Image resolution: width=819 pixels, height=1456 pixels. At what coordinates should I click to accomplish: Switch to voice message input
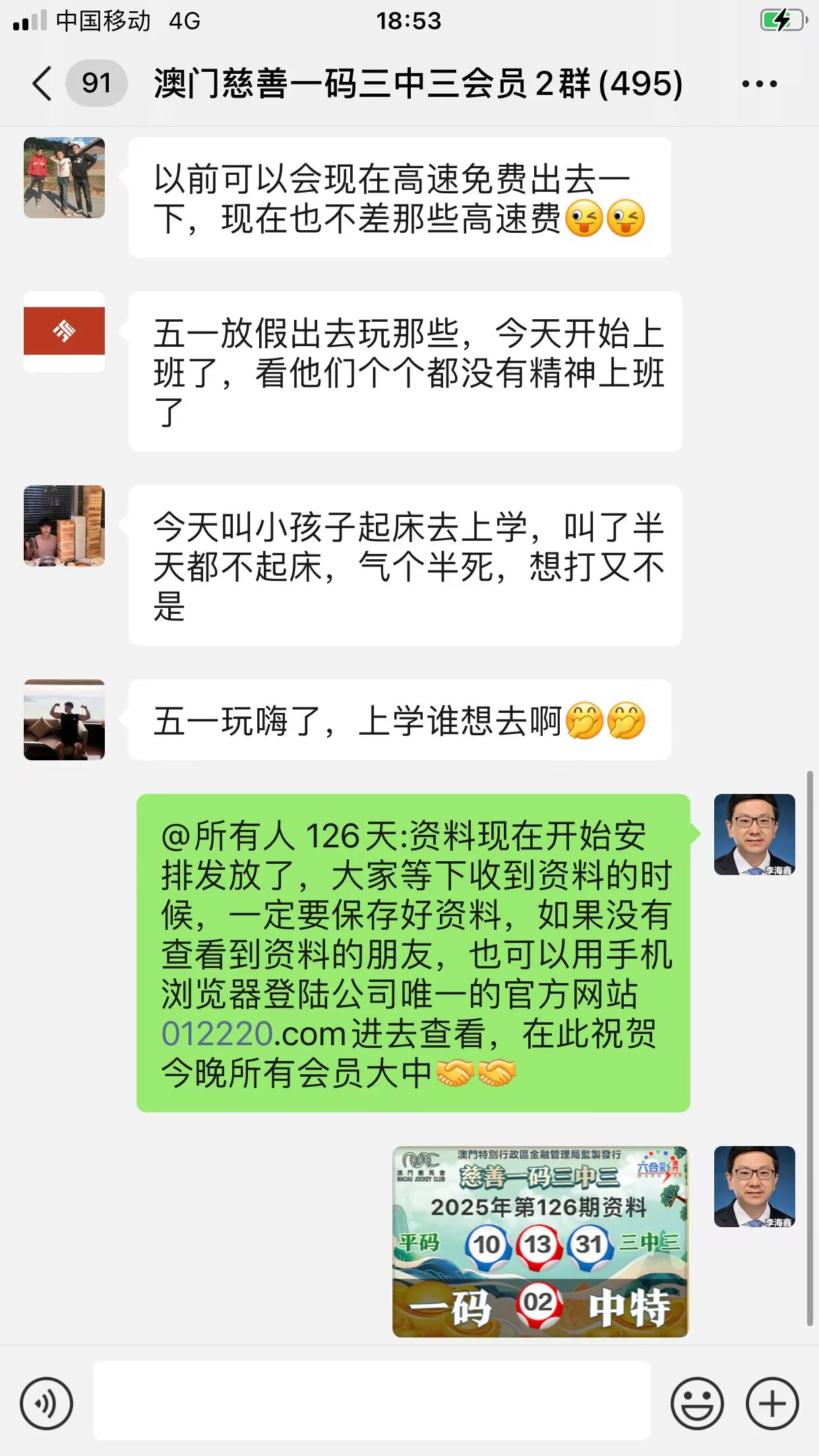click(46, 1403)
